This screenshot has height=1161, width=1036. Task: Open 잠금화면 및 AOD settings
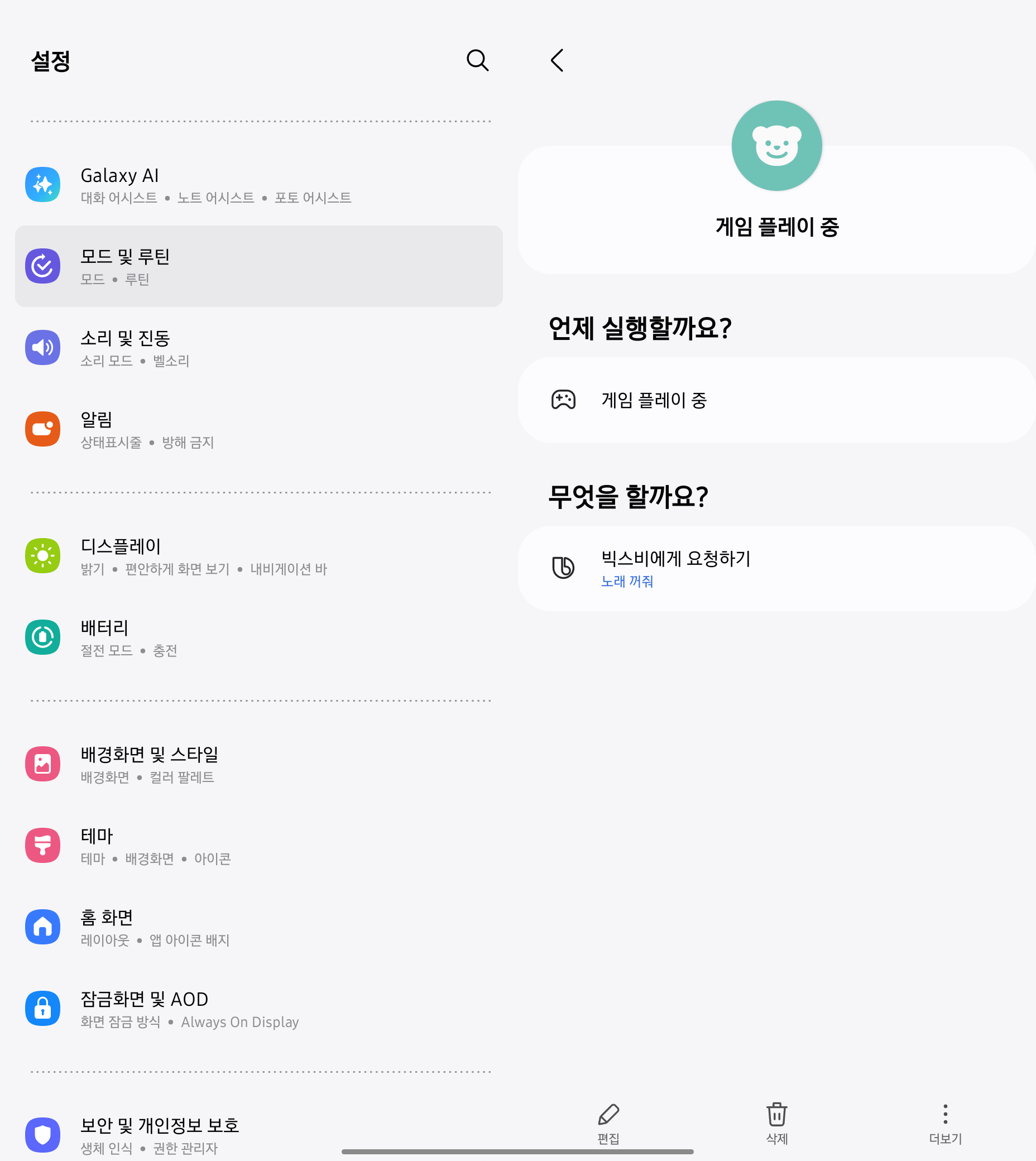tap(258, 1009)
